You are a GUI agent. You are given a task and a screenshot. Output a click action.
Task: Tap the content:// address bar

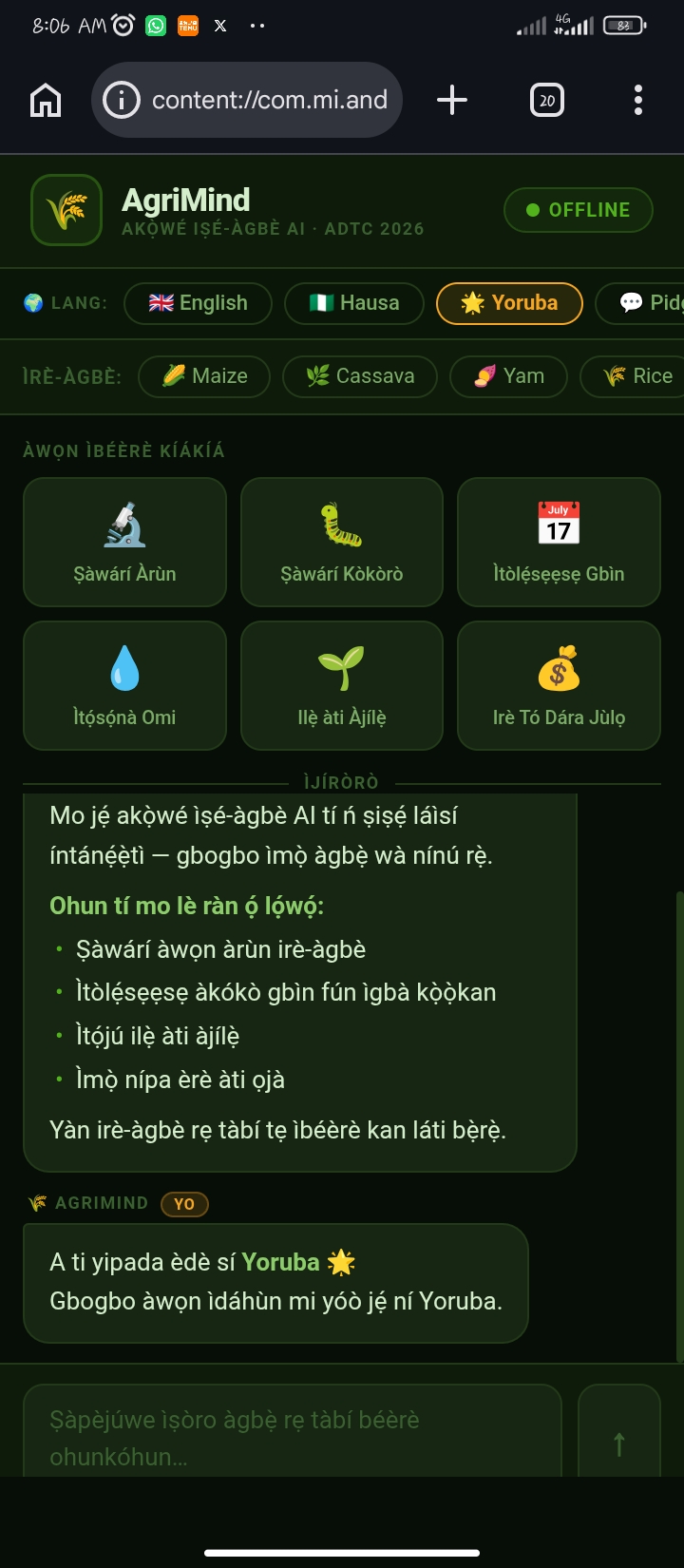pos(247,100)
